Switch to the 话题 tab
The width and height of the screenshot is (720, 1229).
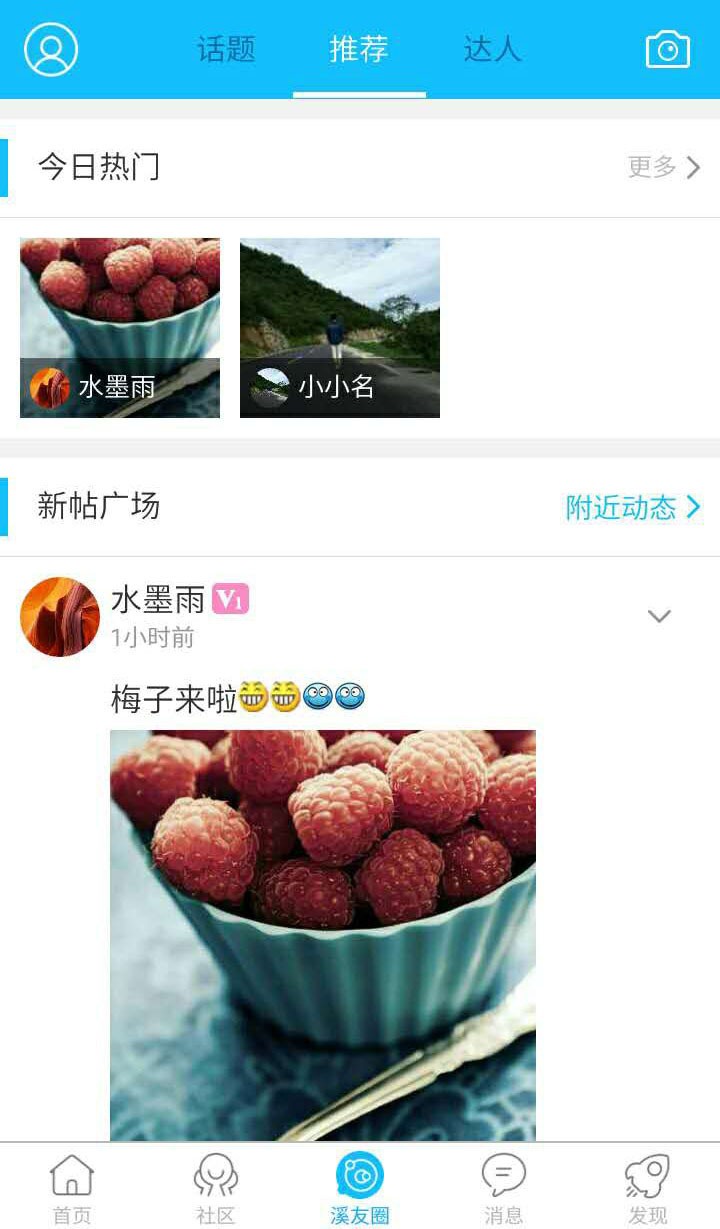228,48
